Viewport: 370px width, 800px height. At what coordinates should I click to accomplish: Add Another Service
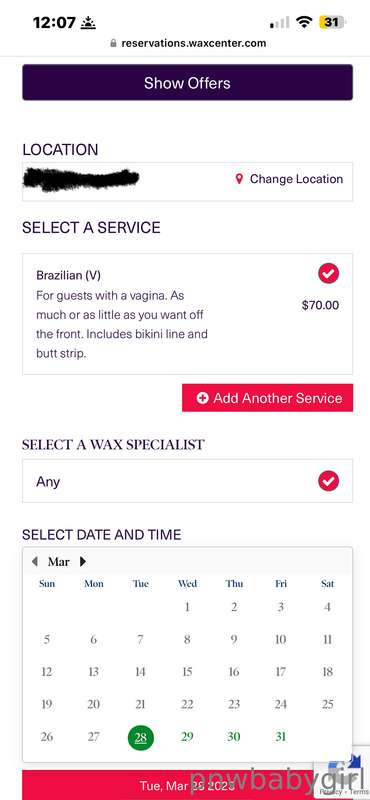coord(267,398)
